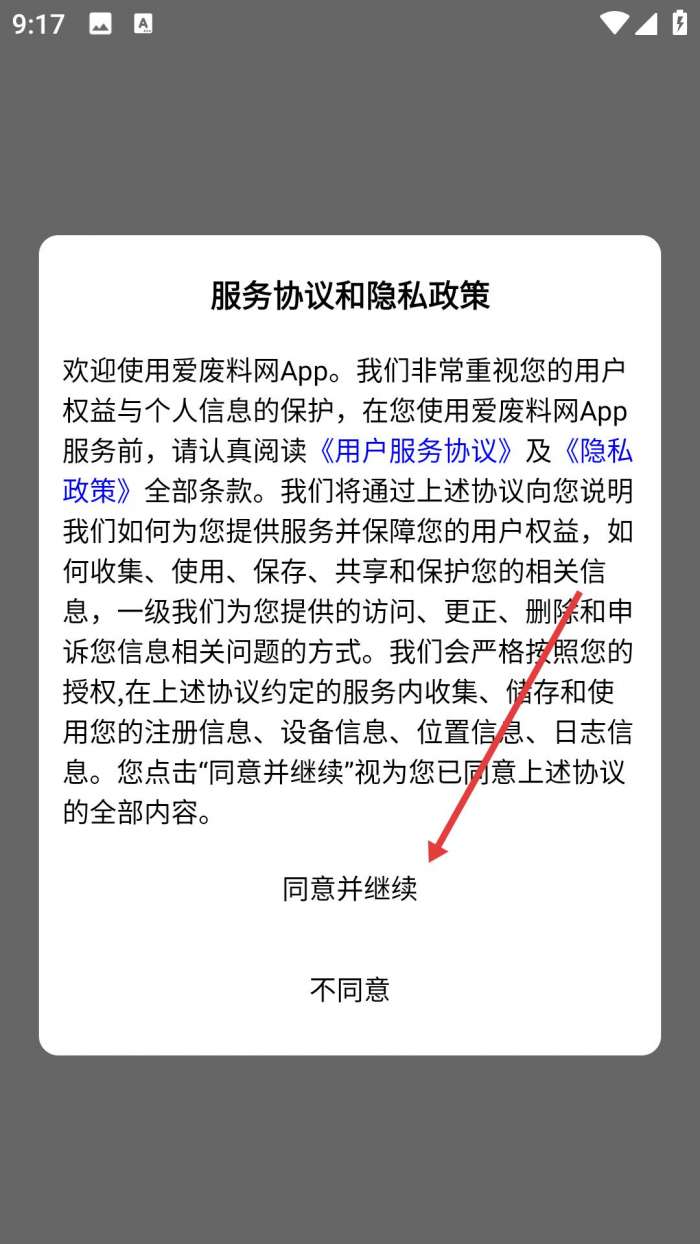Decline by tapping 不同意
Viewport: 700px width, 1244px height.
pos(349,989)
